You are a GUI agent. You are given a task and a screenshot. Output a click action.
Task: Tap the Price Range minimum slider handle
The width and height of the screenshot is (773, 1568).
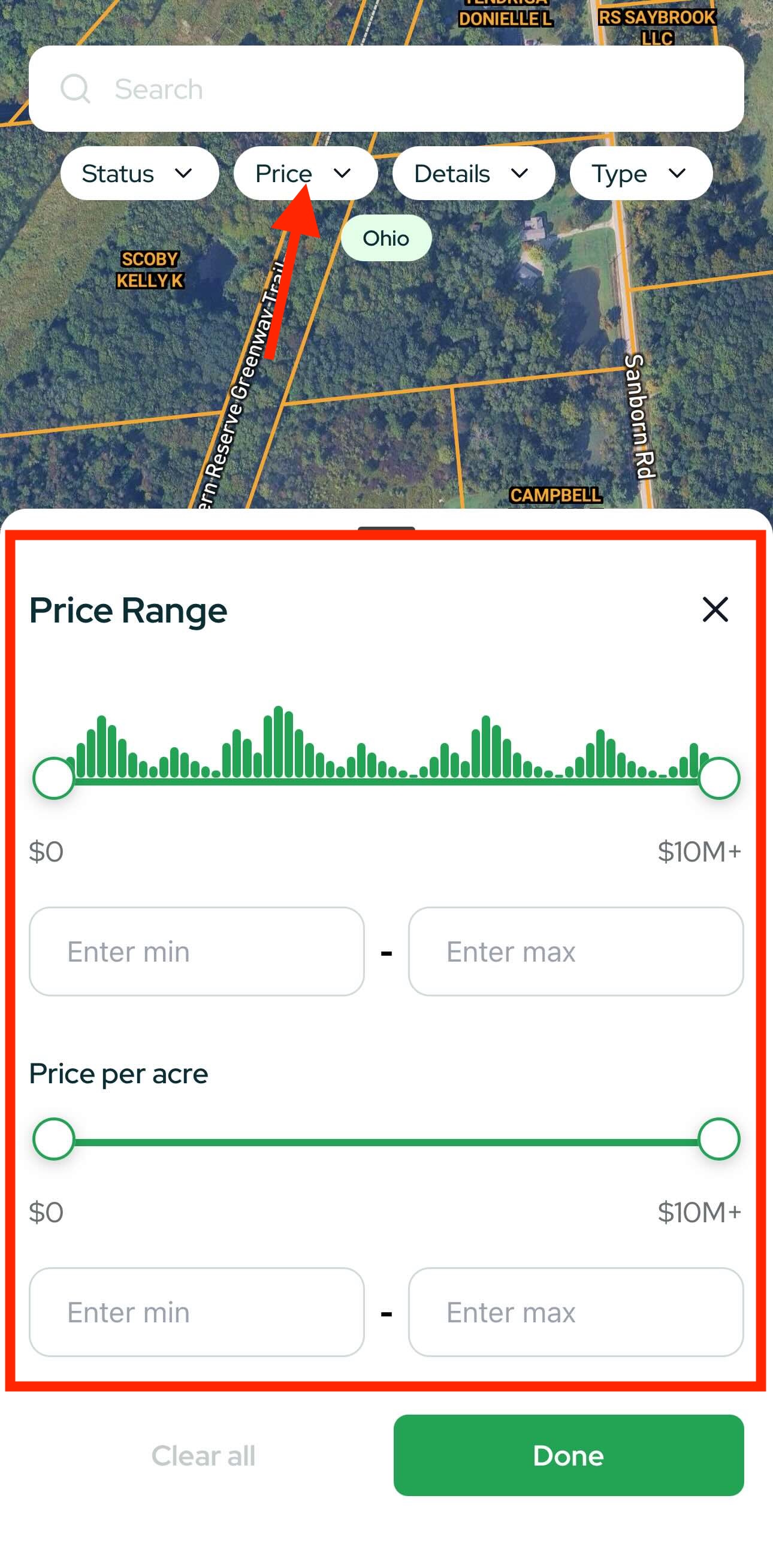tap(53, 778)
